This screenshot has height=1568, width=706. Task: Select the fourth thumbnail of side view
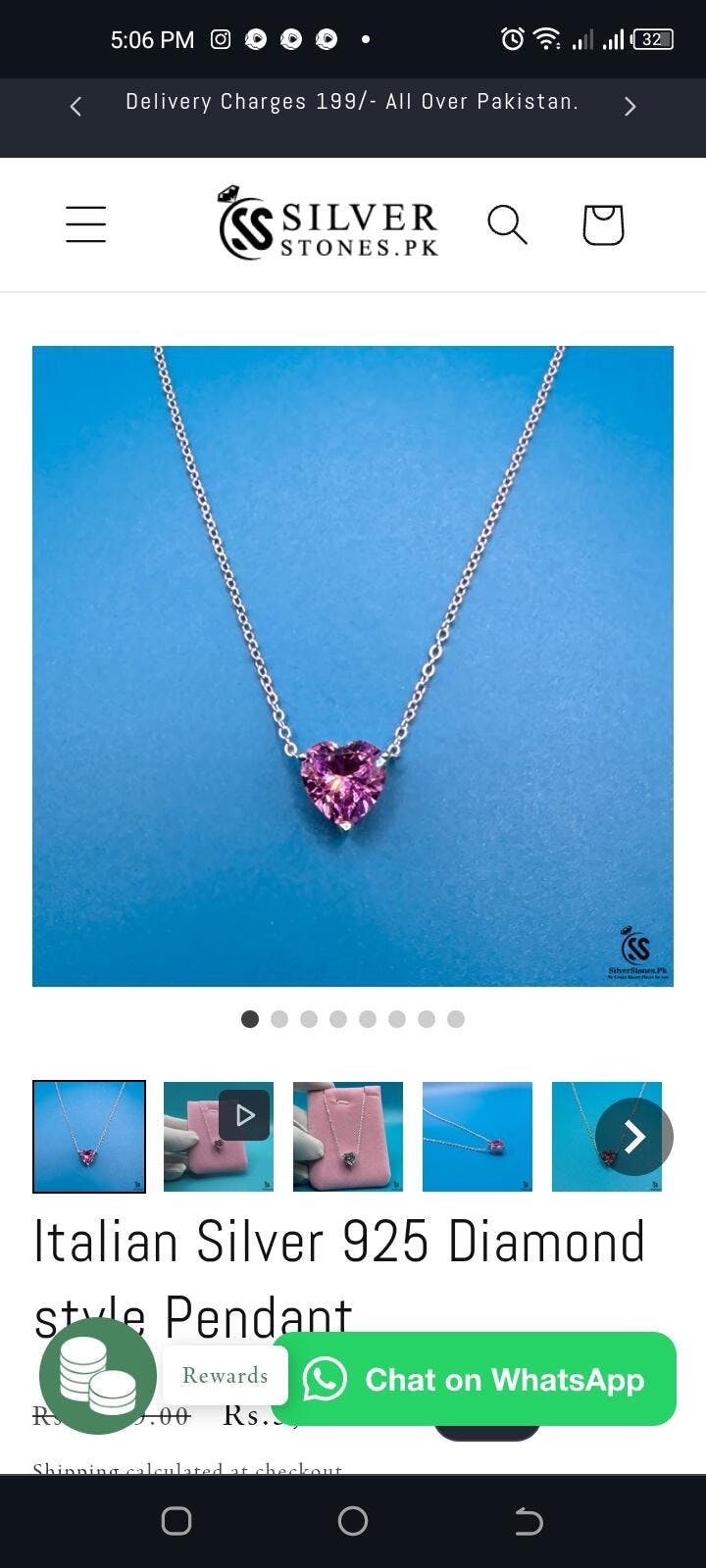(478, 1136)
